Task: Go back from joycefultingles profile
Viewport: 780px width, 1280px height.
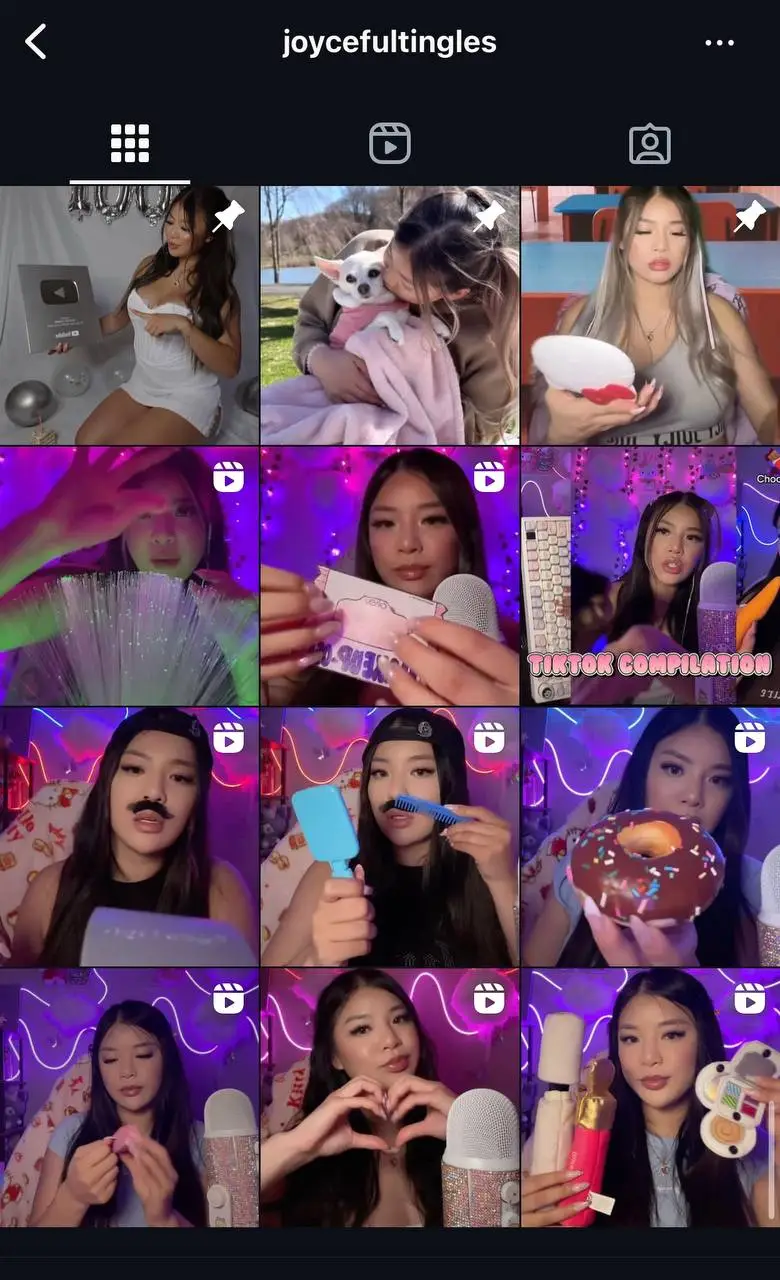Action: tap(36, 42)
